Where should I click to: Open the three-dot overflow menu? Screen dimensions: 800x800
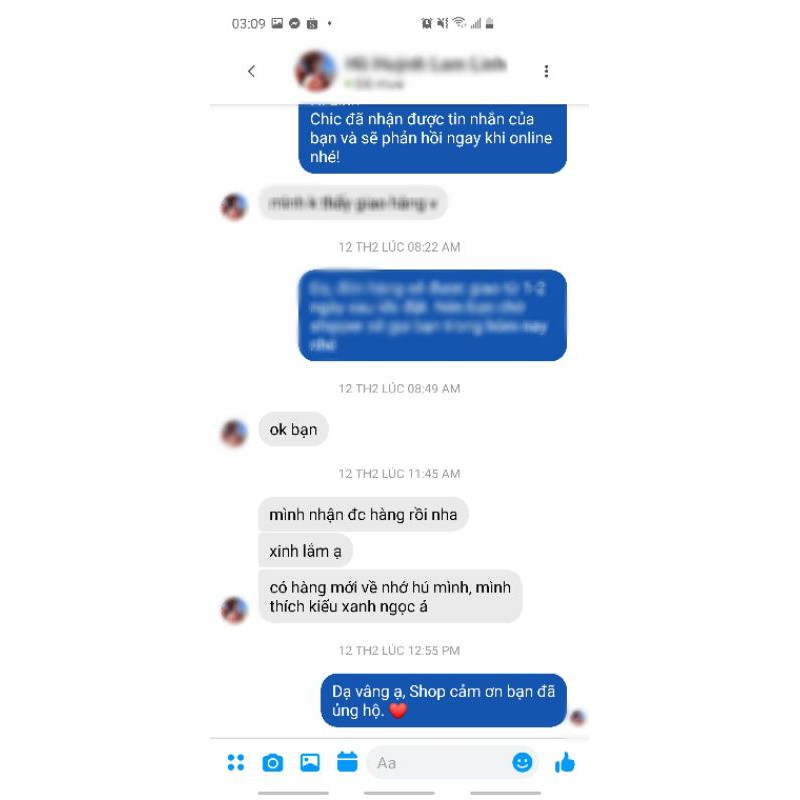[x=546, y=71]
